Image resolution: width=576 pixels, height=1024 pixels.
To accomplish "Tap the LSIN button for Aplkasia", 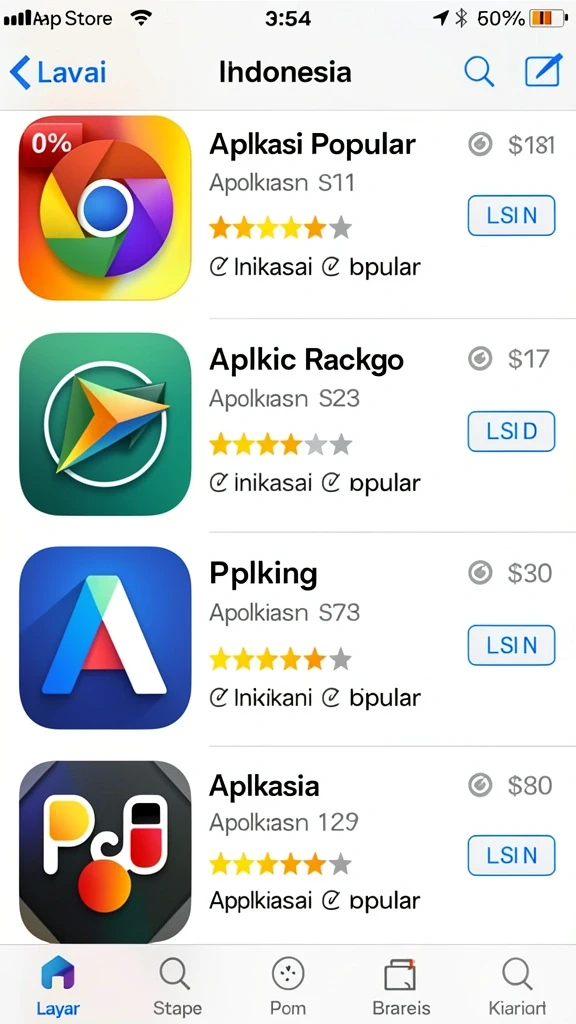I will 511,856.
